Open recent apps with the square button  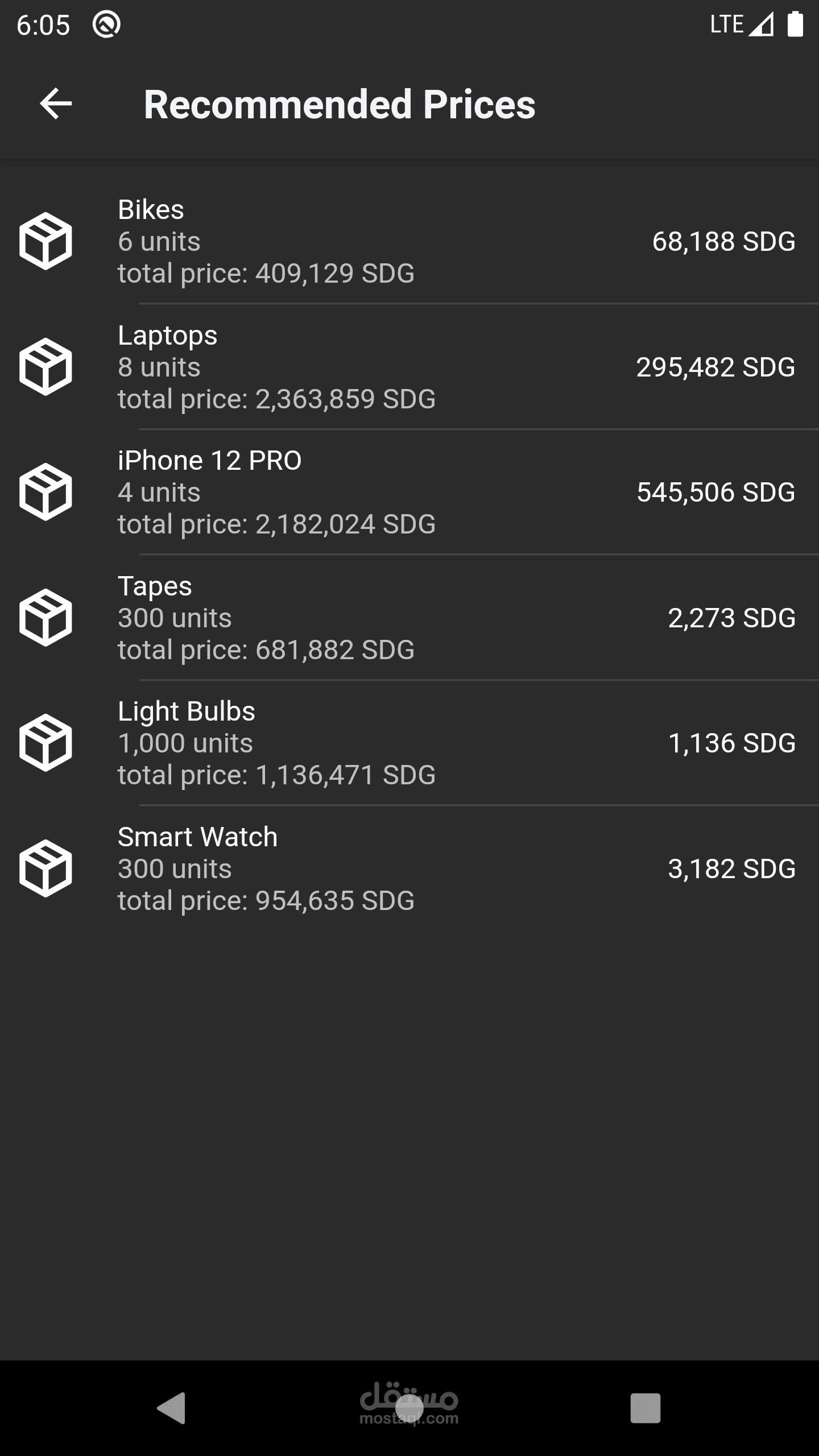click(645, 1408)
